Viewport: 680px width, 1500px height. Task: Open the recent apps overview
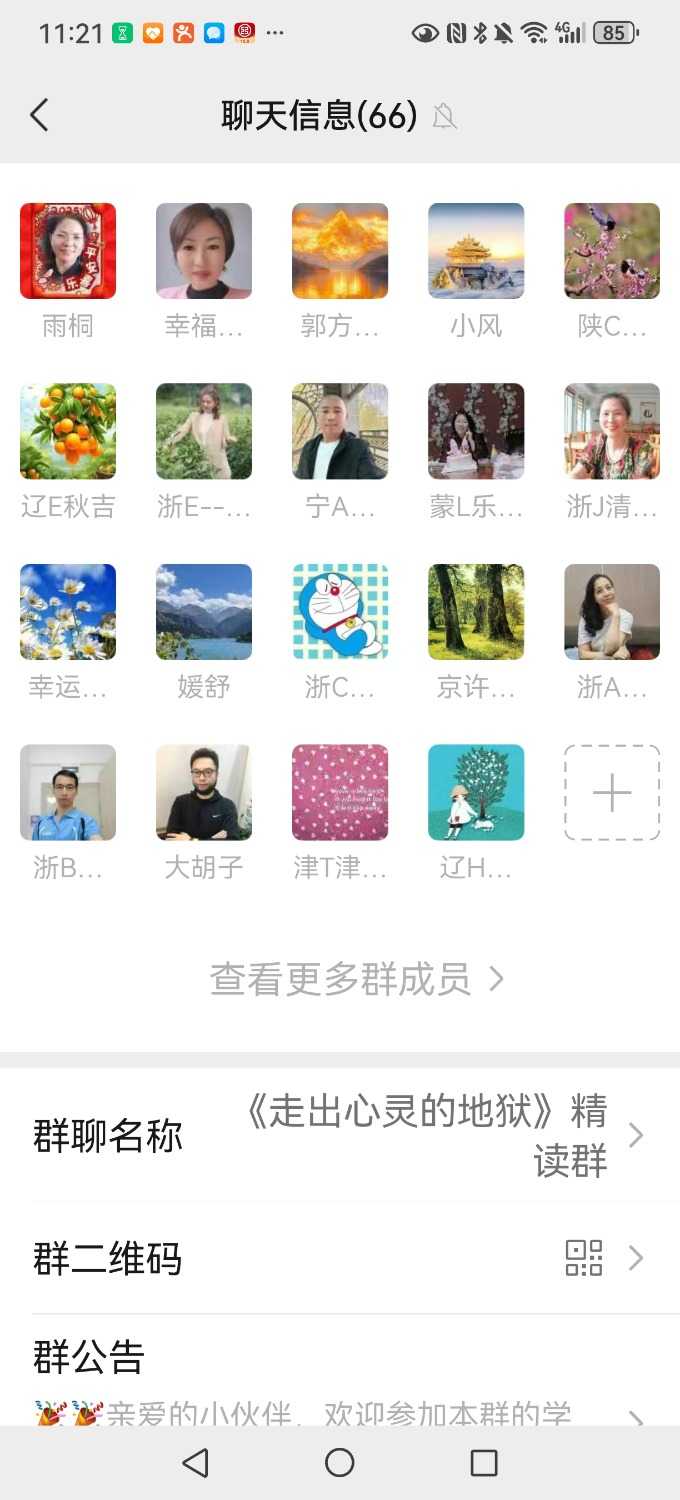click(484, 1463)
